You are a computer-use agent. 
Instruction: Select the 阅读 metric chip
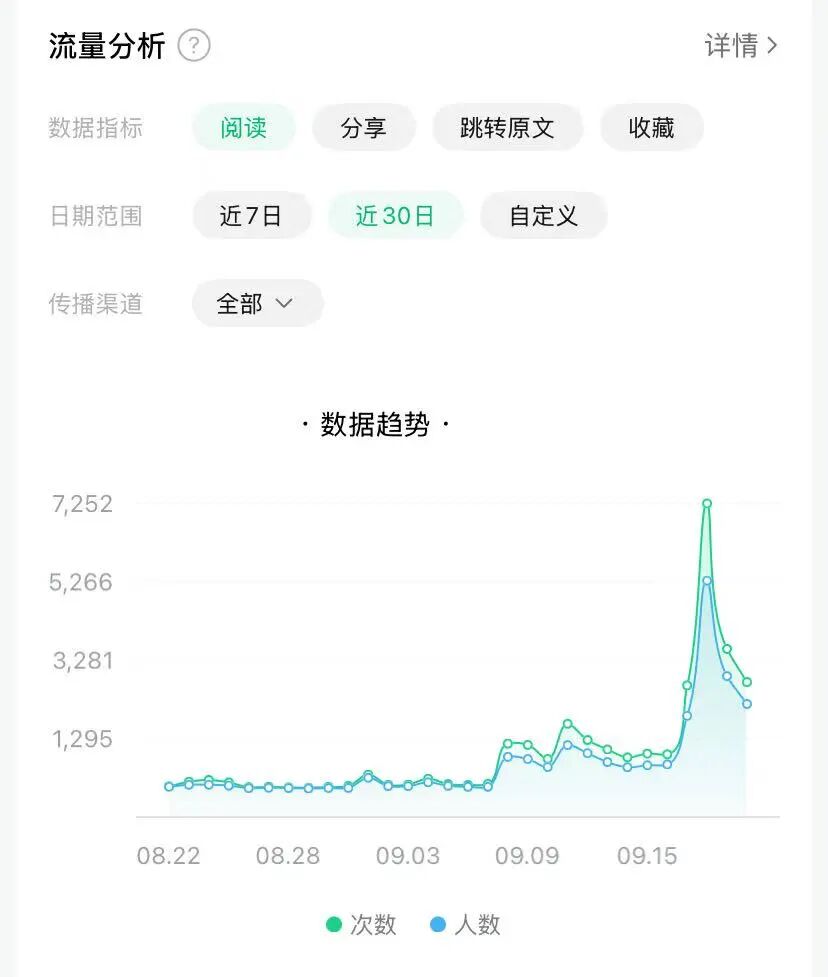pos(244,128)
